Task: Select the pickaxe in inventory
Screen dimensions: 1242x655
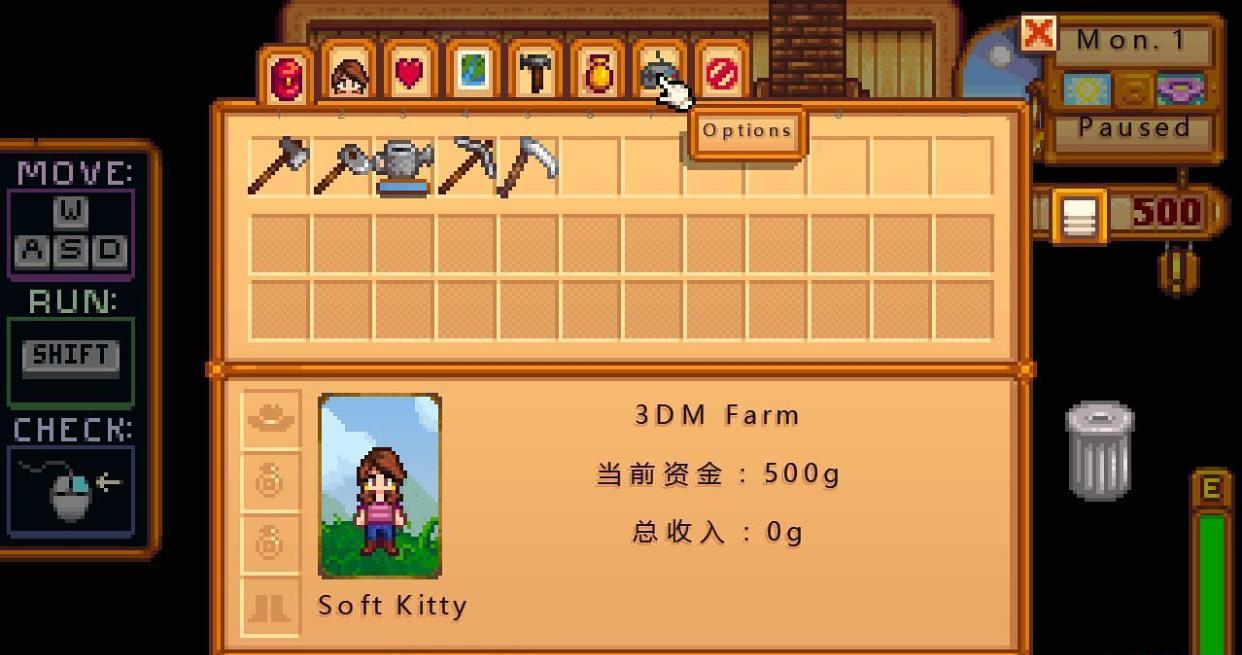Action: tap(466, 167)
